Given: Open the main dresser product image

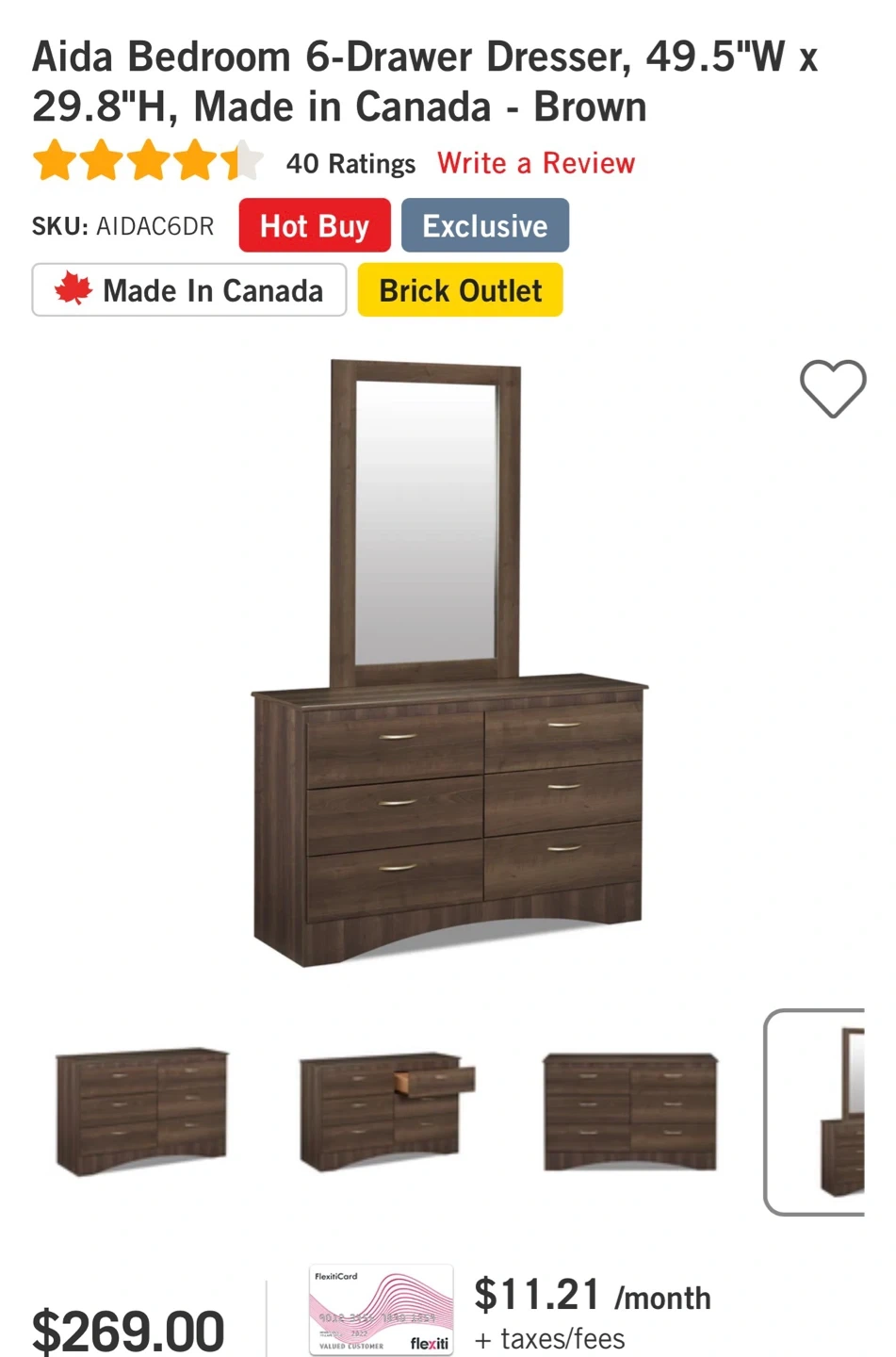Looking at the screenshot, I should [448, 664].
